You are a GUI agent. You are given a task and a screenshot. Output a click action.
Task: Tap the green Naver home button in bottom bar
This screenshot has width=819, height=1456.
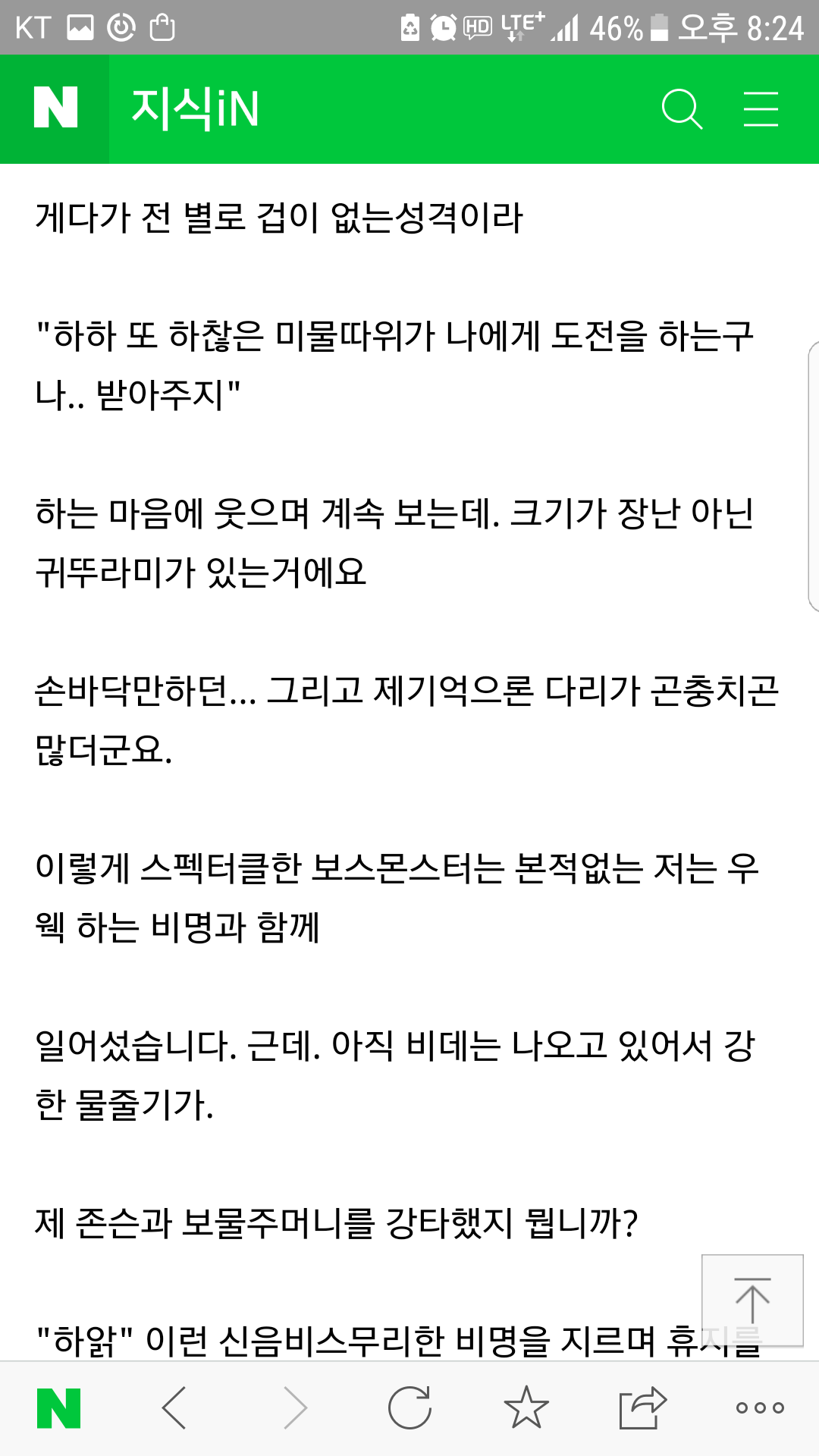(58, 1408)
